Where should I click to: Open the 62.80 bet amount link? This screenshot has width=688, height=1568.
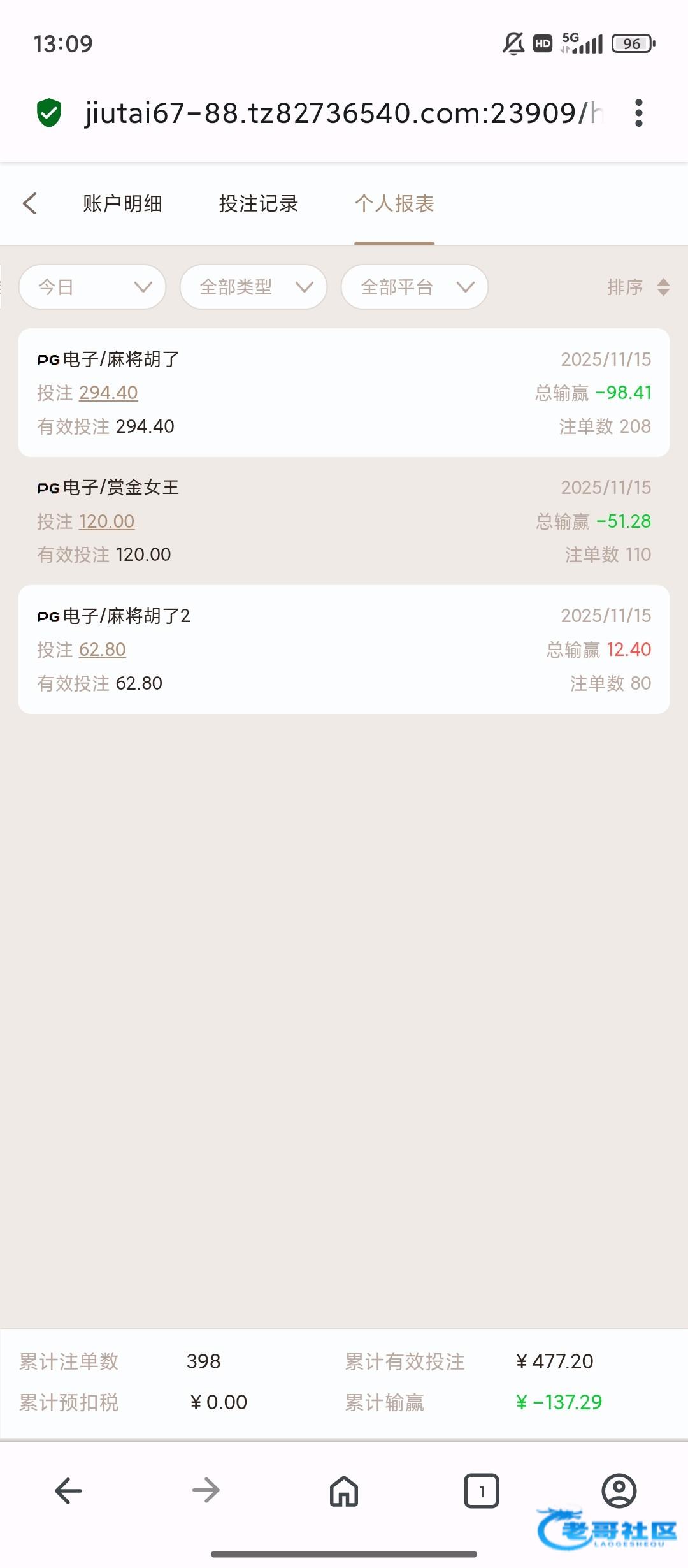tap(103, 650)
